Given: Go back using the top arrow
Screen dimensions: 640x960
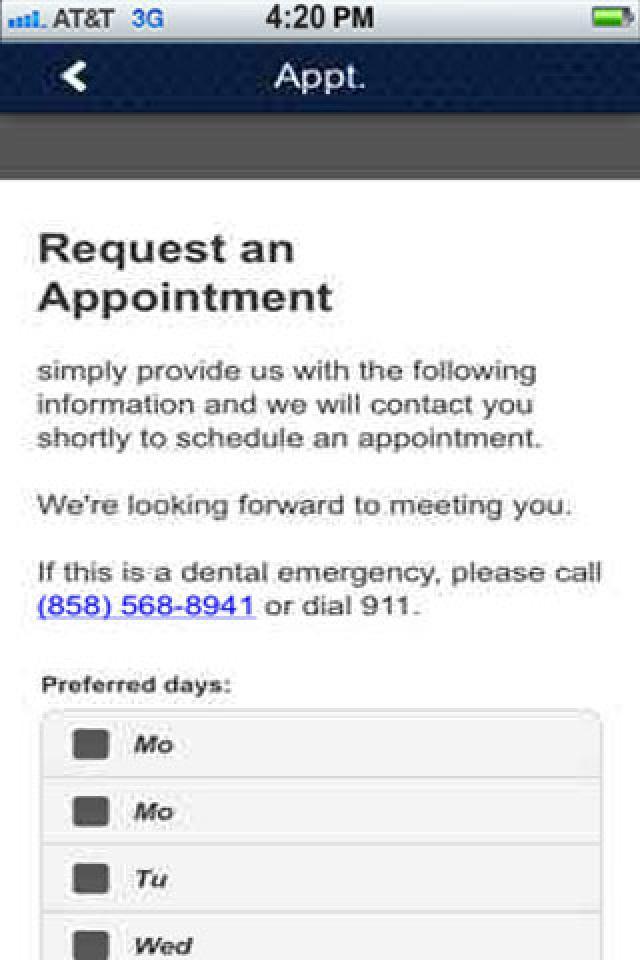Looking at the screenshot, I should (74, 77).
